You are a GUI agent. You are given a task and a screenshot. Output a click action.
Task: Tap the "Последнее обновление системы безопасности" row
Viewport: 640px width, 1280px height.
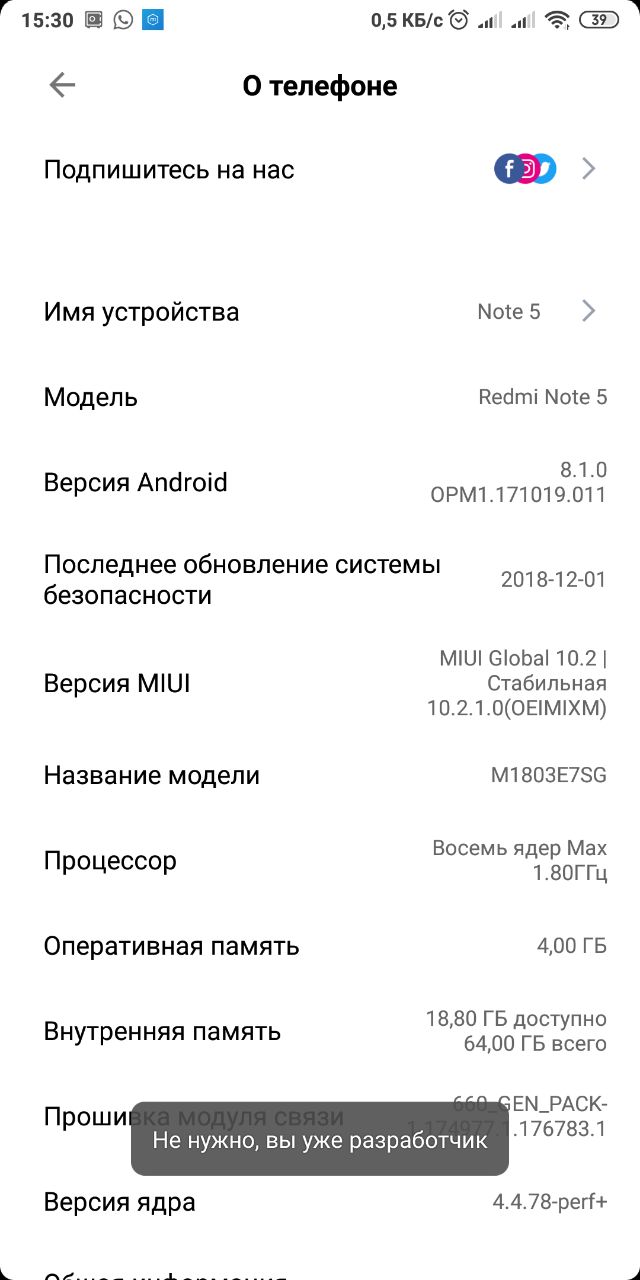tap(320, 580)
